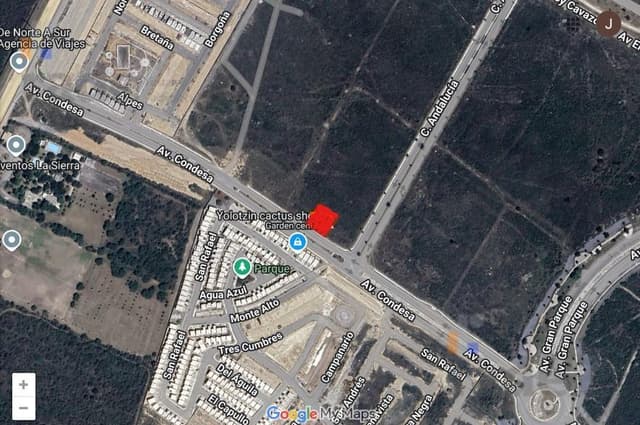The image size is (640, 425).
Task: Select the red highlighted area on the map
Action: click(x=323, y=220)
